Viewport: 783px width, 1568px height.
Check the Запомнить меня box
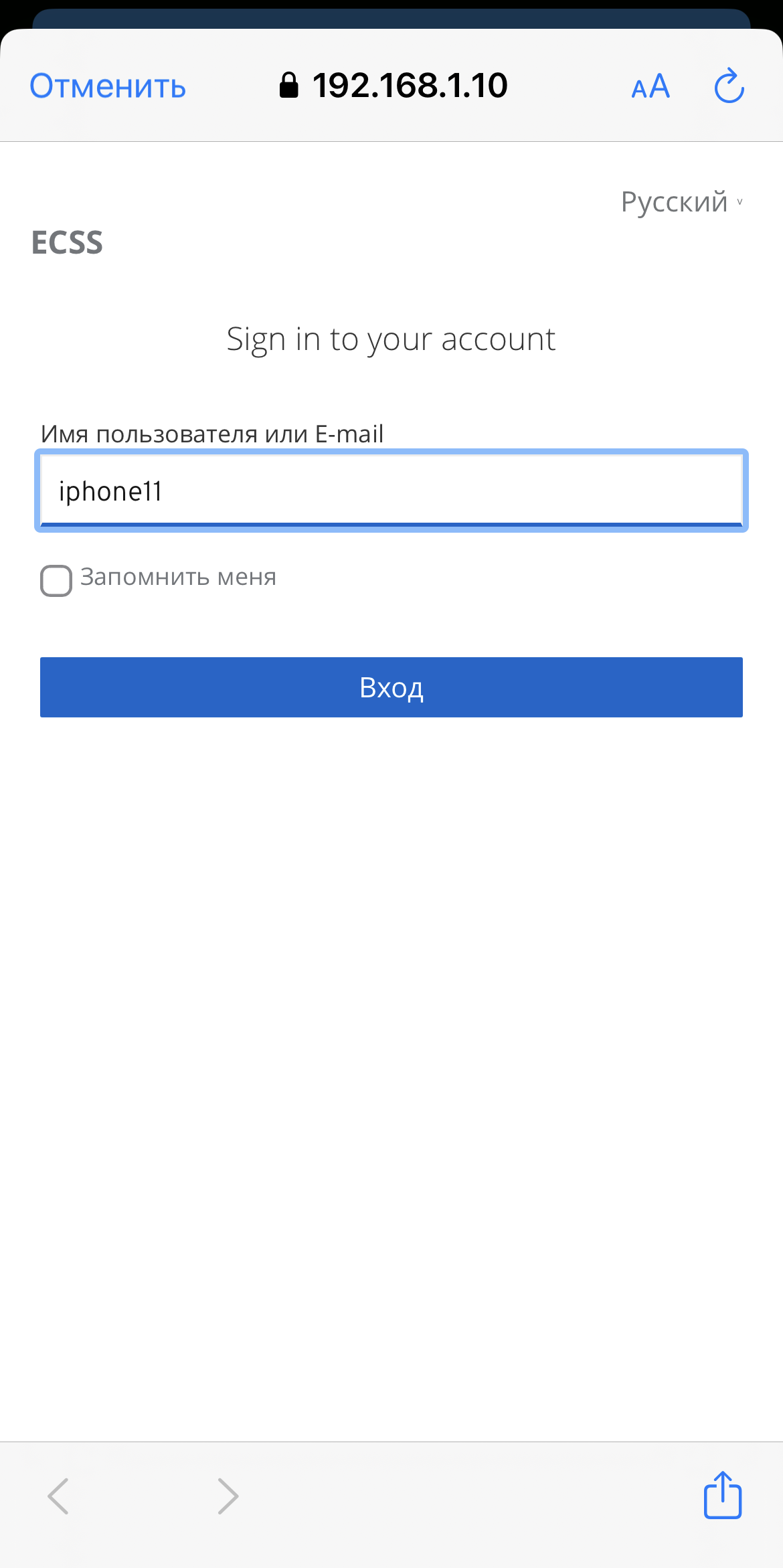56,580
